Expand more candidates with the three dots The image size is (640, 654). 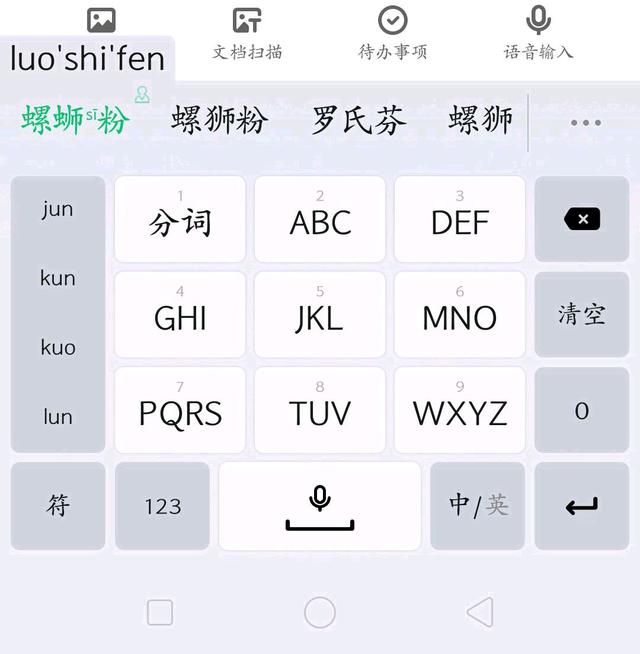tap(585, 123)
